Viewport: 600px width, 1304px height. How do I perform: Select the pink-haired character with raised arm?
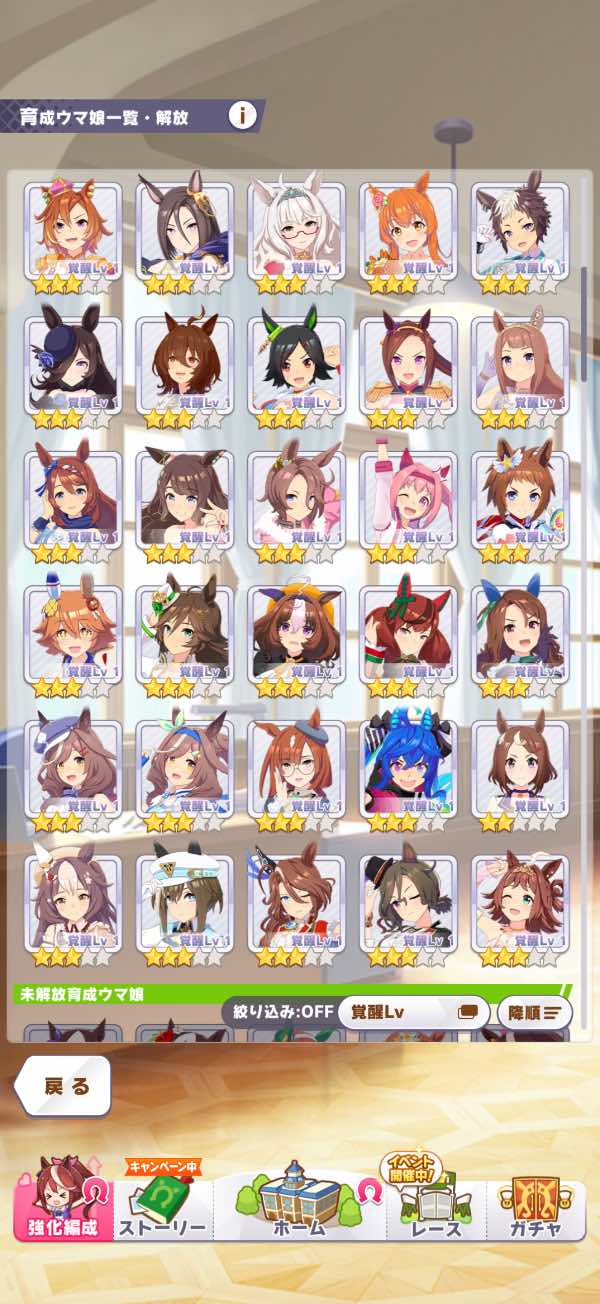(x=408, y=499)
